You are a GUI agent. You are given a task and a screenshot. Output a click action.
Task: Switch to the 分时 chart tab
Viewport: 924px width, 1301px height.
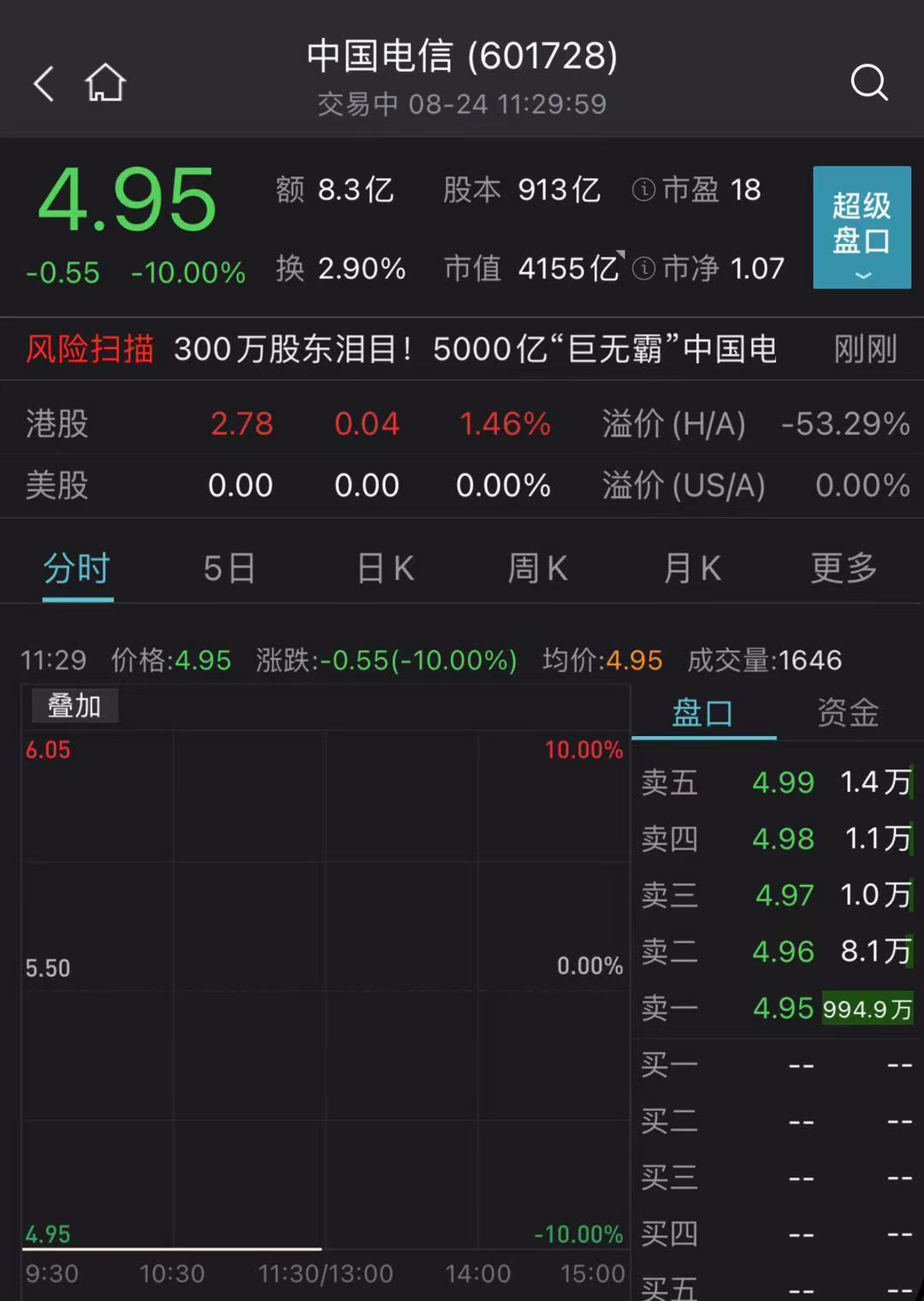(x=77, y=568)
